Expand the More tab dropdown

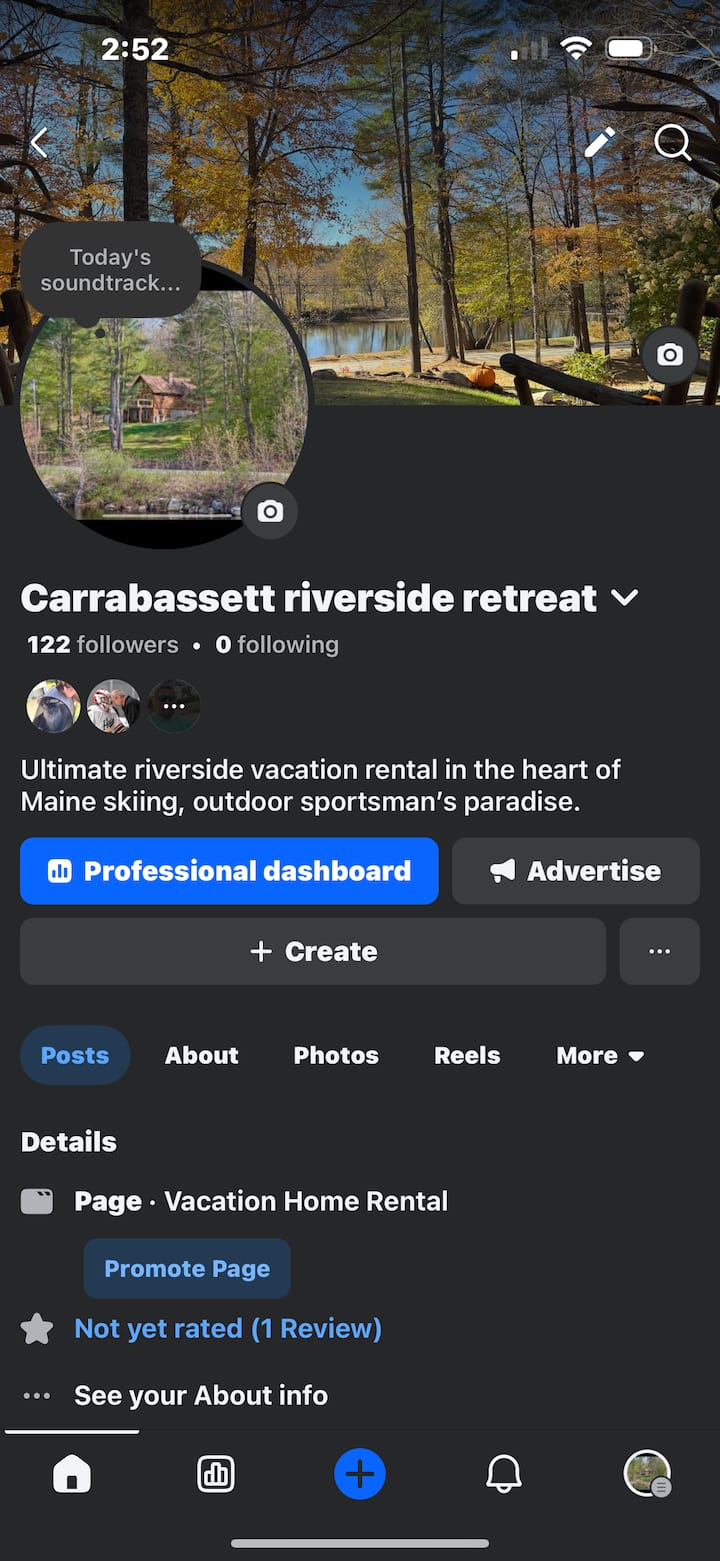click(x=600, y=1055)
